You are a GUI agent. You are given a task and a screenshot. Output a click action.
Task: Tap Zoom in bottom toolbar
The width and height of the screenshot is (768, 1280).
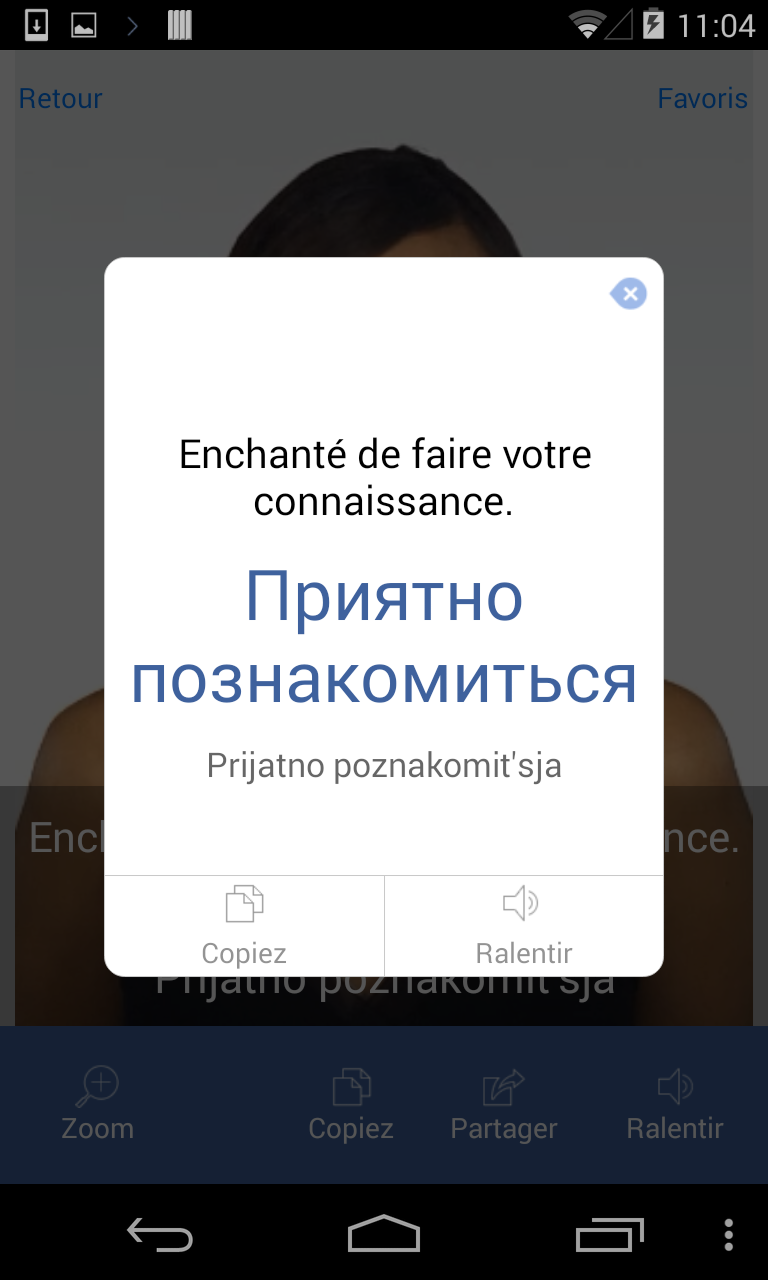coord(98,1104)
